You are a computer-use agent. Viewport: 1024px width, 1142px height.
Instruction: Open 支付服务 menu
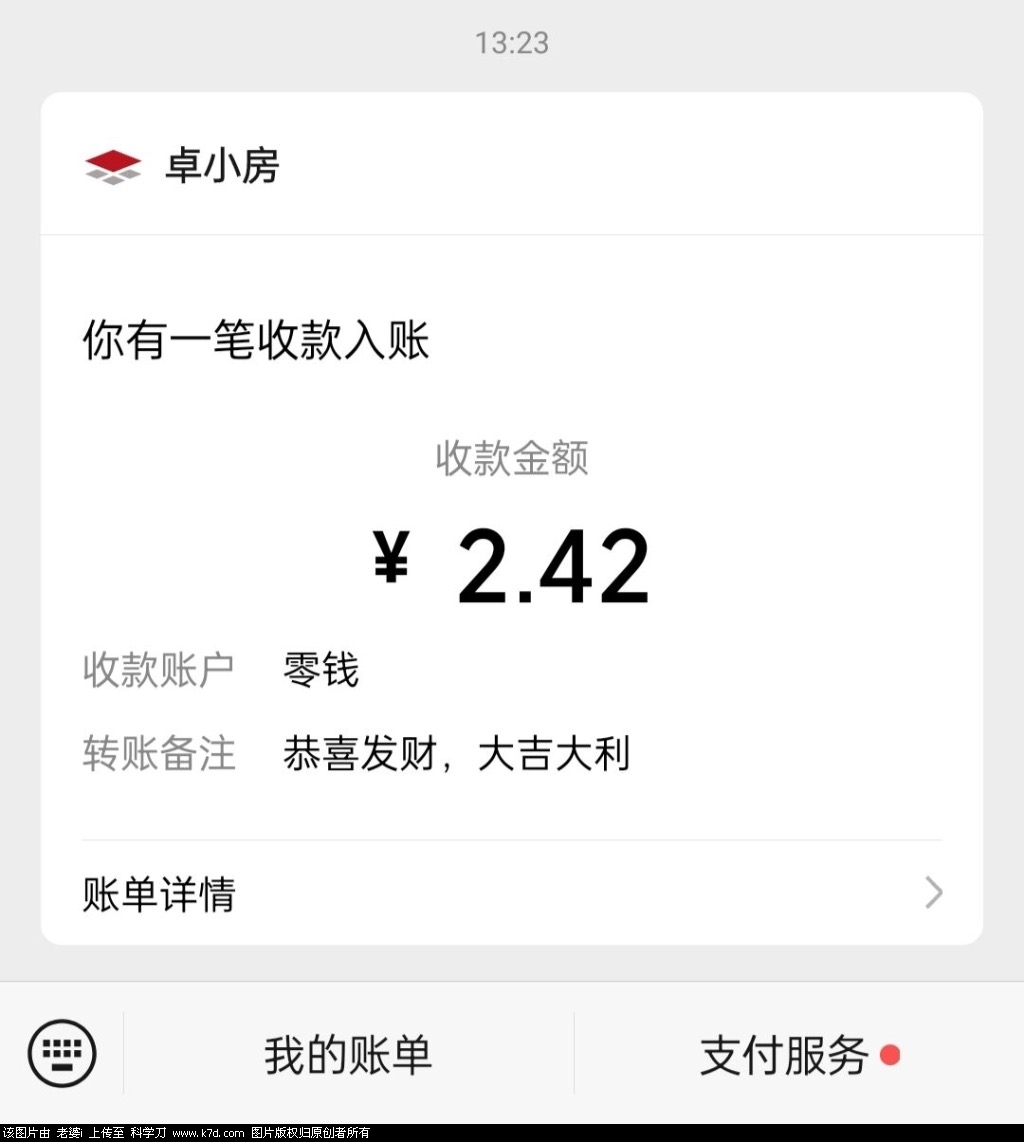785,1055
